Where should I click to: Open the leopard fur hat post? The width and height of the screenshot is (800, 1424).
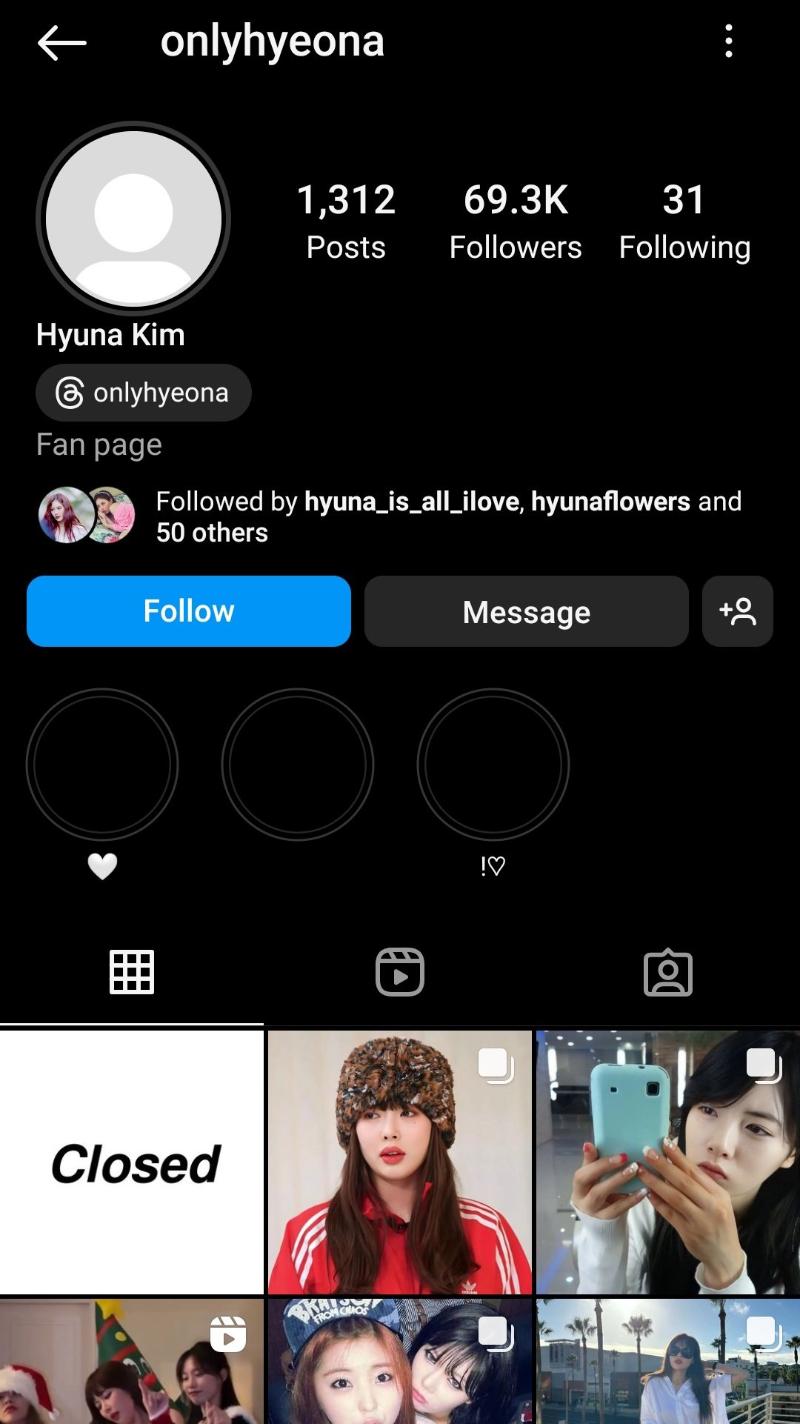click(x=400, y=1162)
